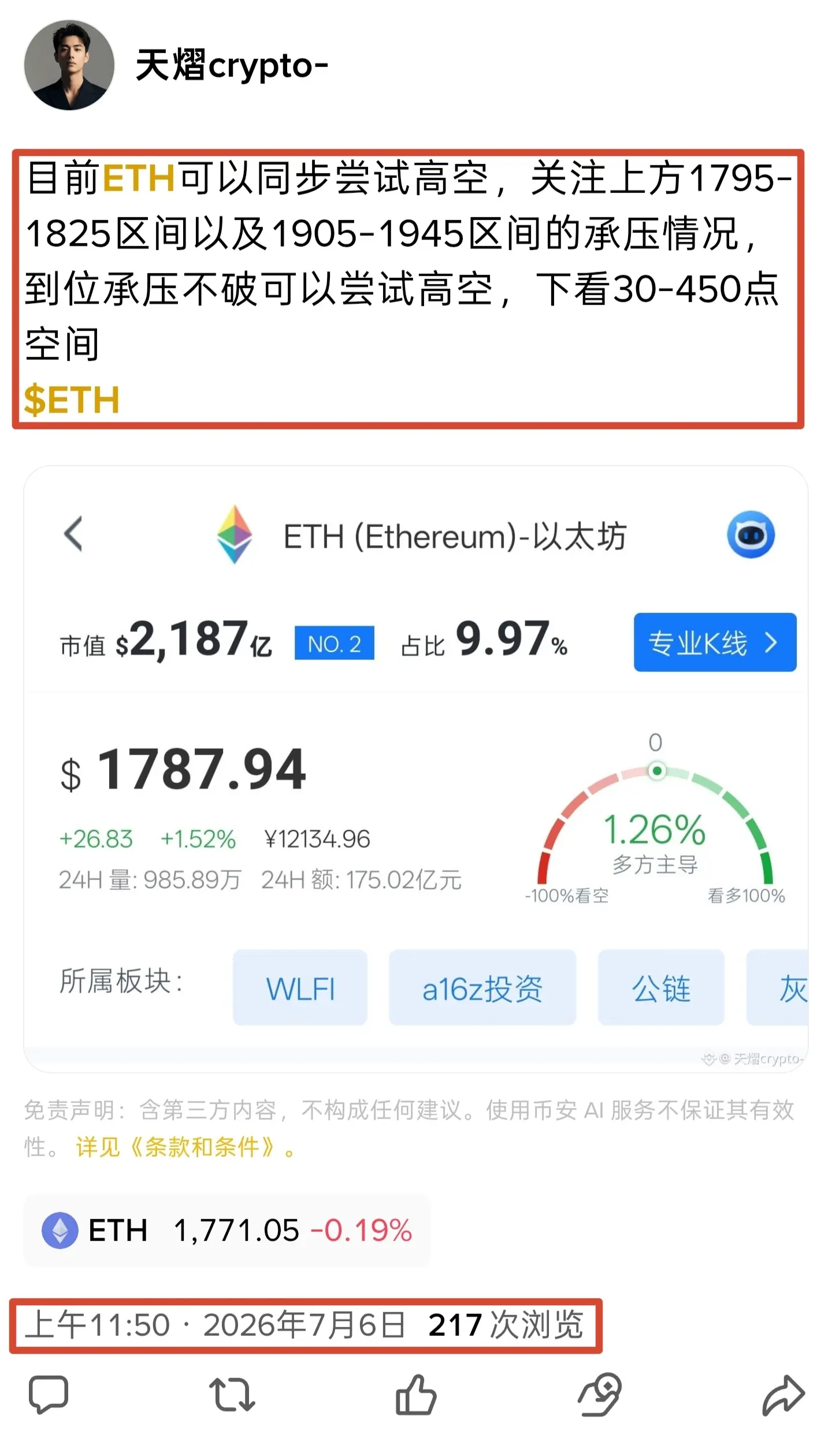Open the $ETH cashtag link
The height and width of the screenshot is (1456, 832).
(72, 400)
